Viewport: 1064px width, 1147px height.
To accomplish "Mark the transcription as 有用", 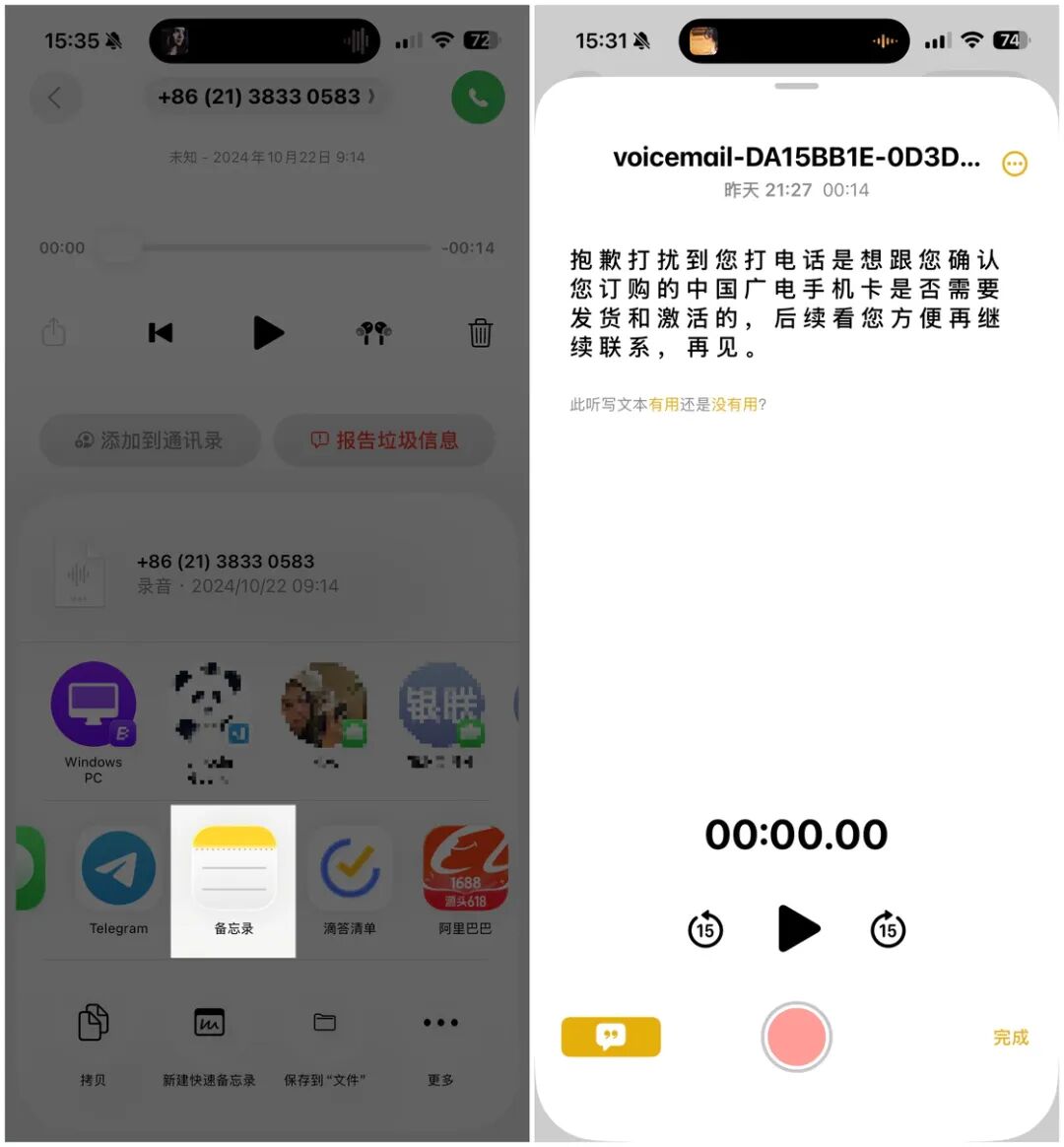I will click(x=664, y=404).
